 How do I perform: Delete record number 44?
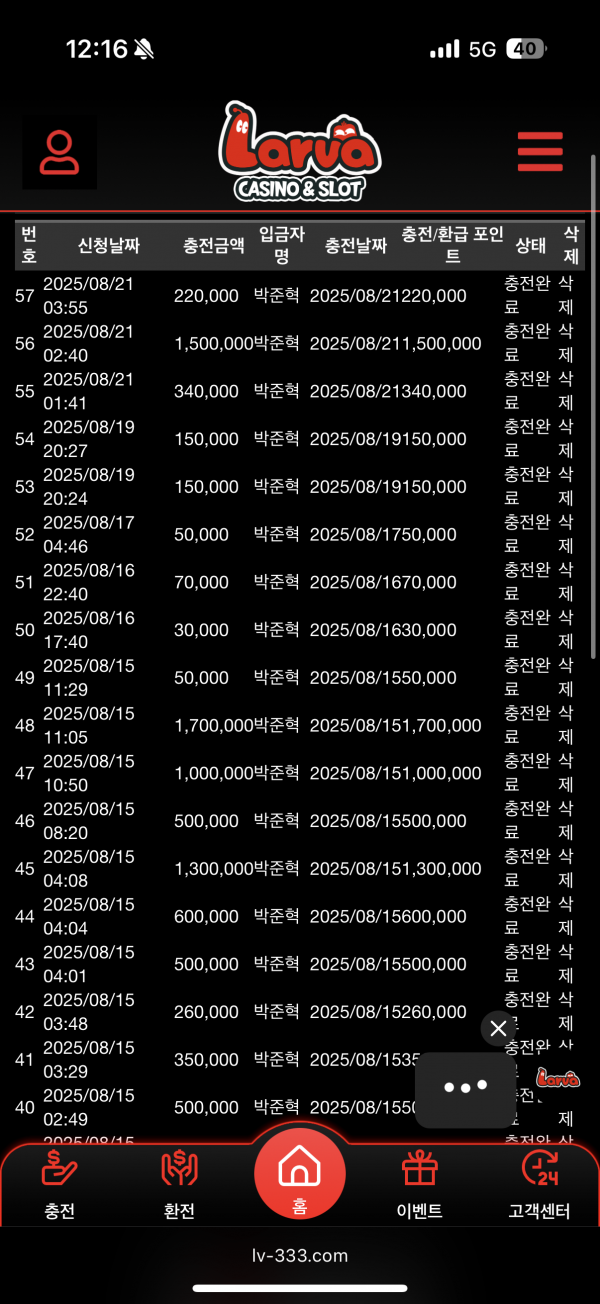coord(566,916)
